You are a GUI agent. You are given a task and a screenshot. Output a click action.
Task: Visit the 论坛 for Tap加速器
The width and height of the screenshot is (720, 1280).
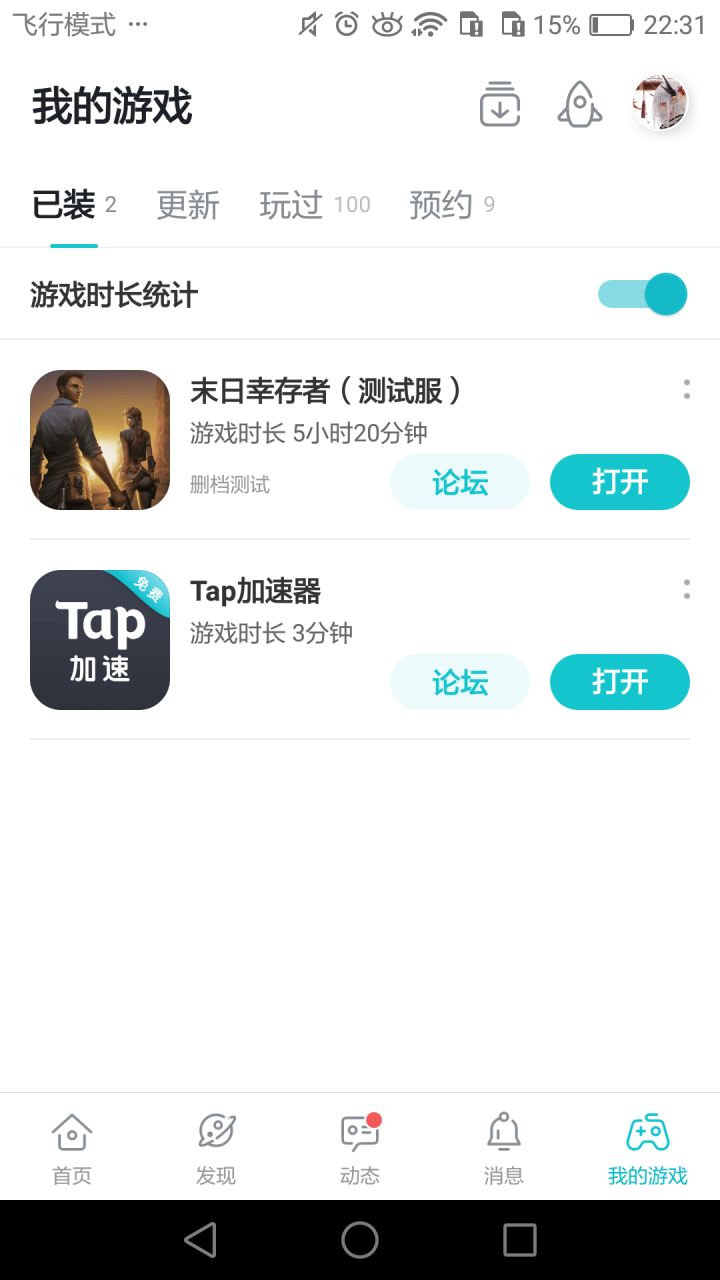(460, 682)
